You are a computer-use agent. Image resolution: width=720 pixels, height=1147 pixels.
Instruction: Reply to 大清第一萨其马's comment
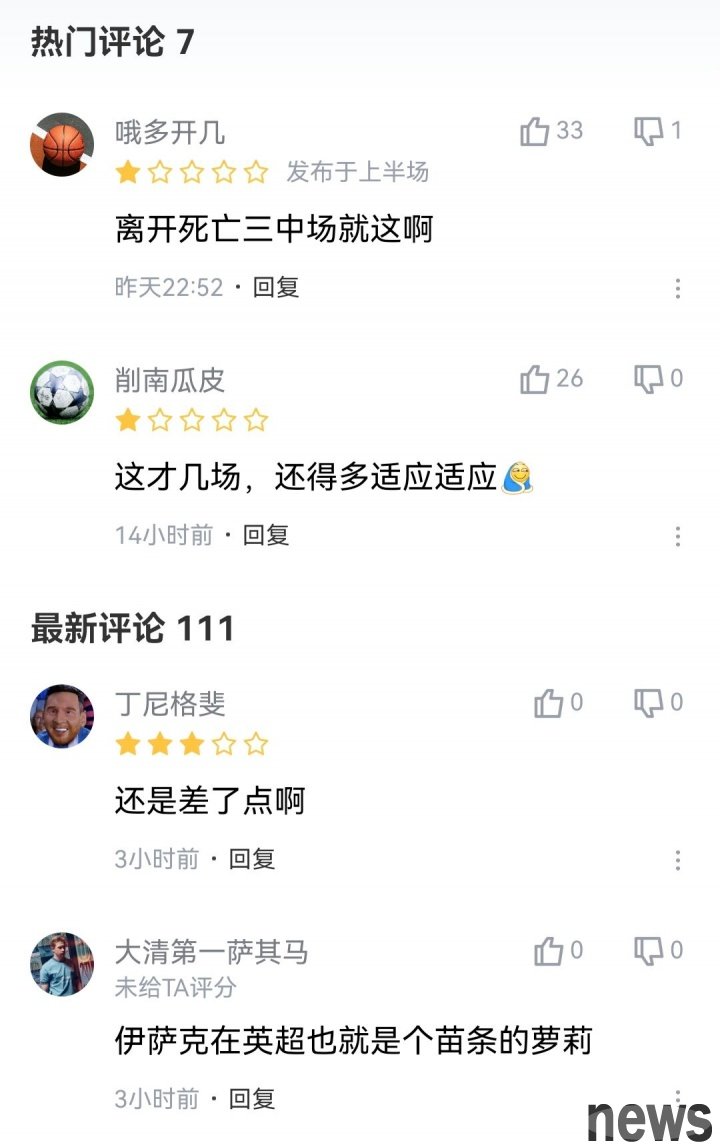252,1098
